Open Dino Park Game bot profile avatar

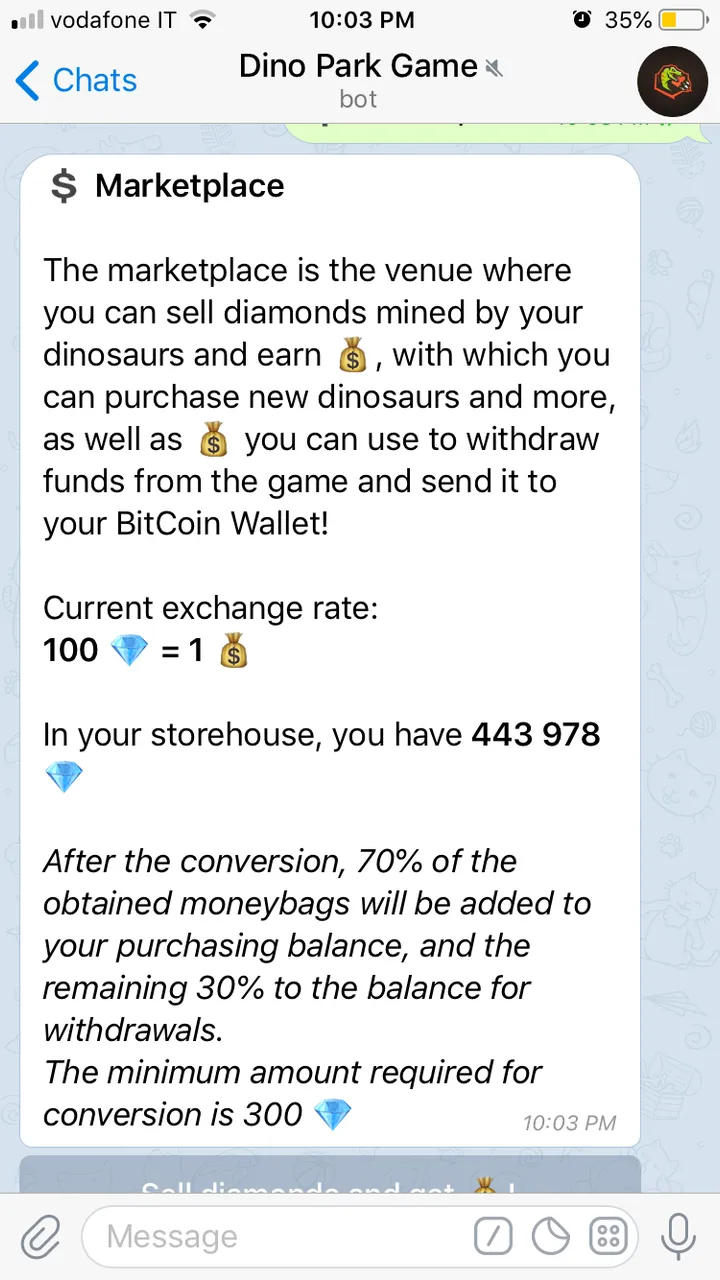[672, 81]
